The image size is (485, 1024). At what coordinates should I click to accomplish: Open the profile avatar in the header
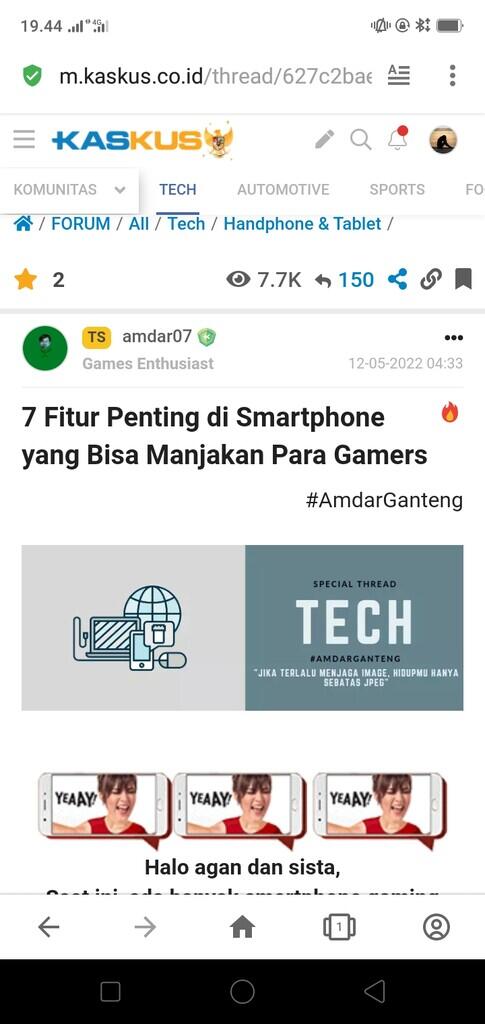pos(443,140)
